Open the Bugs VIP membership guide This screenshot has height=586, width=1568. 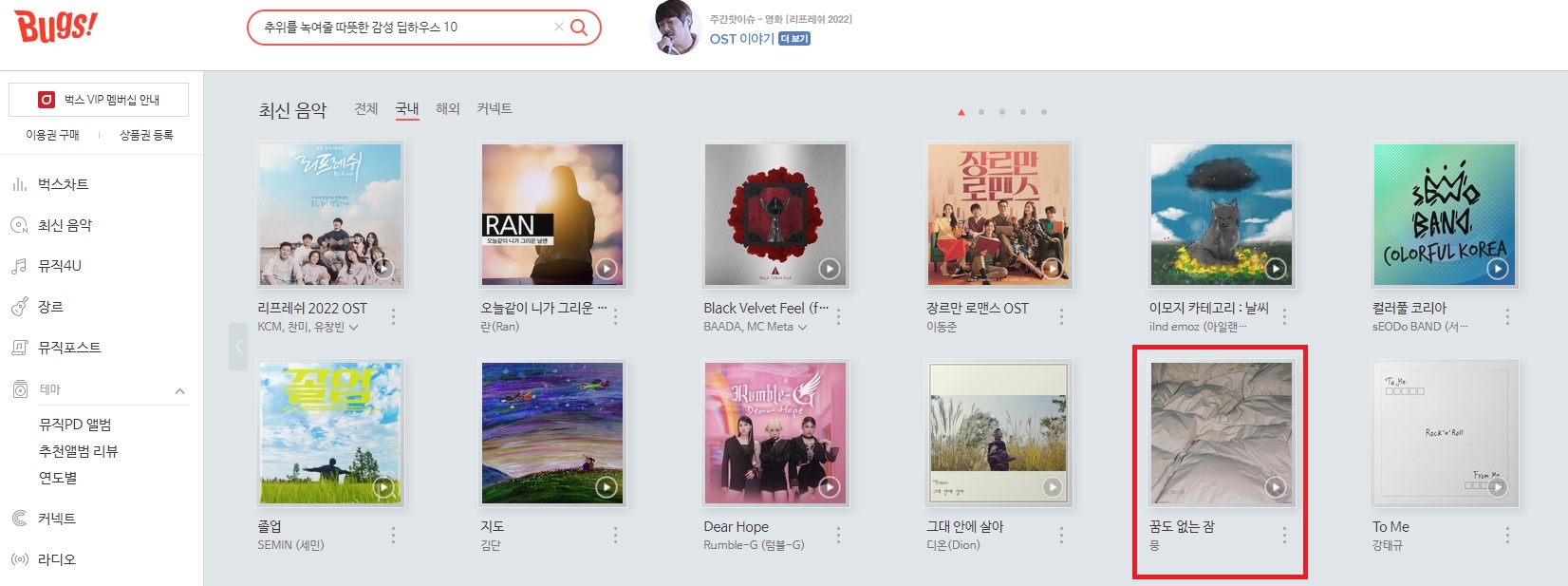click(x=99, y=100)
